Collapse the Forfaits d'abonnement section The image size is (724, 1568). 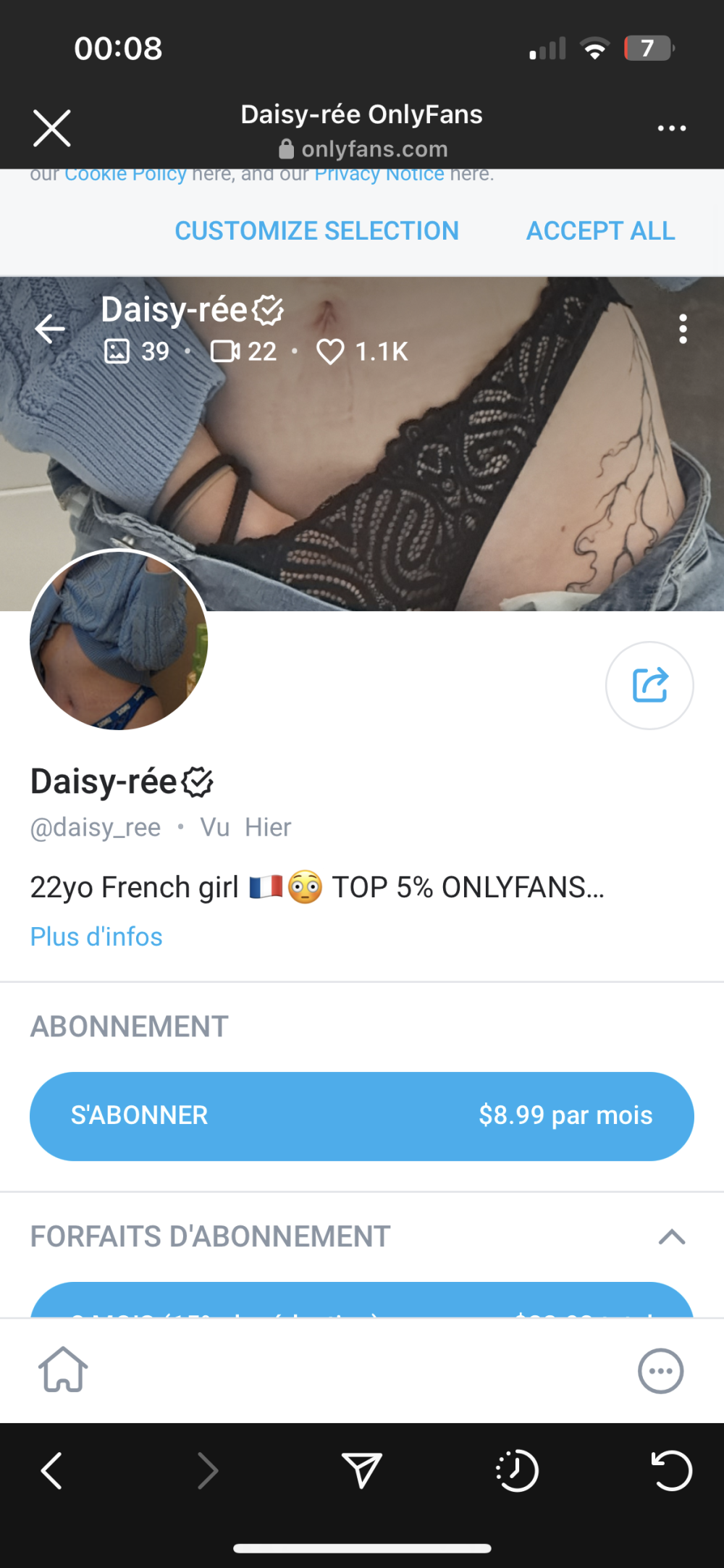(671, 1236)
